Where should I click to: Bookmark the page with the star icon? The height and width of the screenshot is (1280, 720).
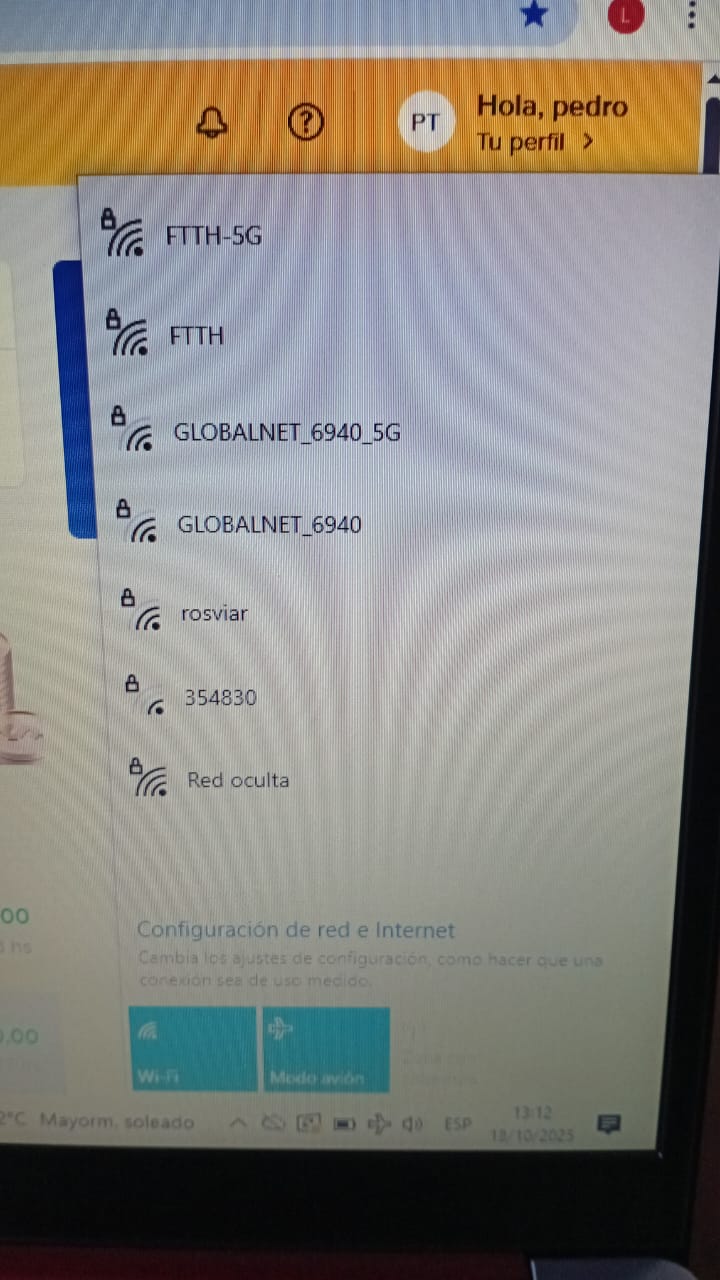[x=534, y=14]
